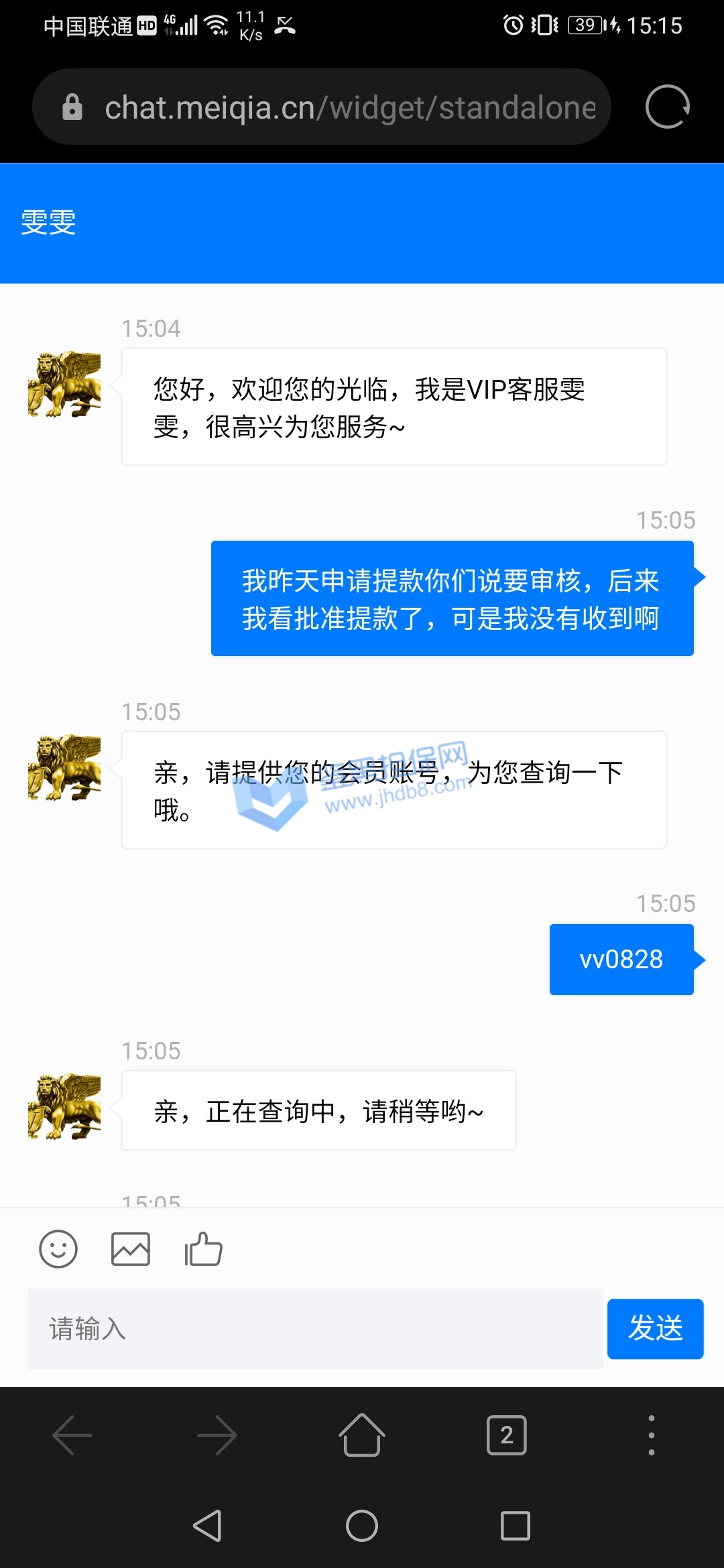Image resolution: width=724 pixels, height=1568 pixels.
Task: Tap the system back button
Action: (x=207, y=1526)
